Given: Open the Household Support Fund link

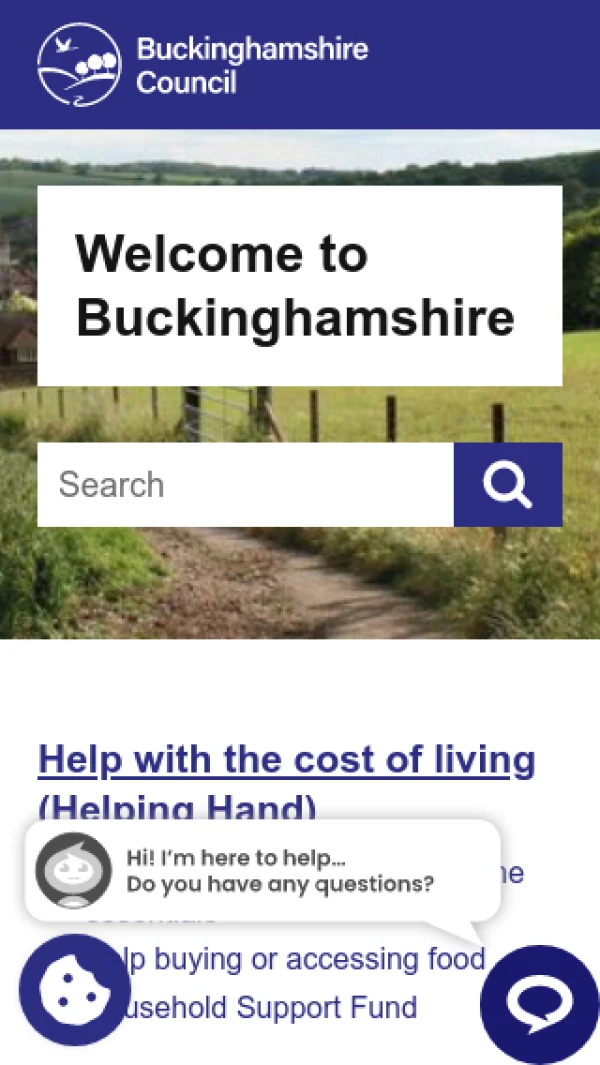Looking at the screenshot, I should click(x=270, y=1007).
